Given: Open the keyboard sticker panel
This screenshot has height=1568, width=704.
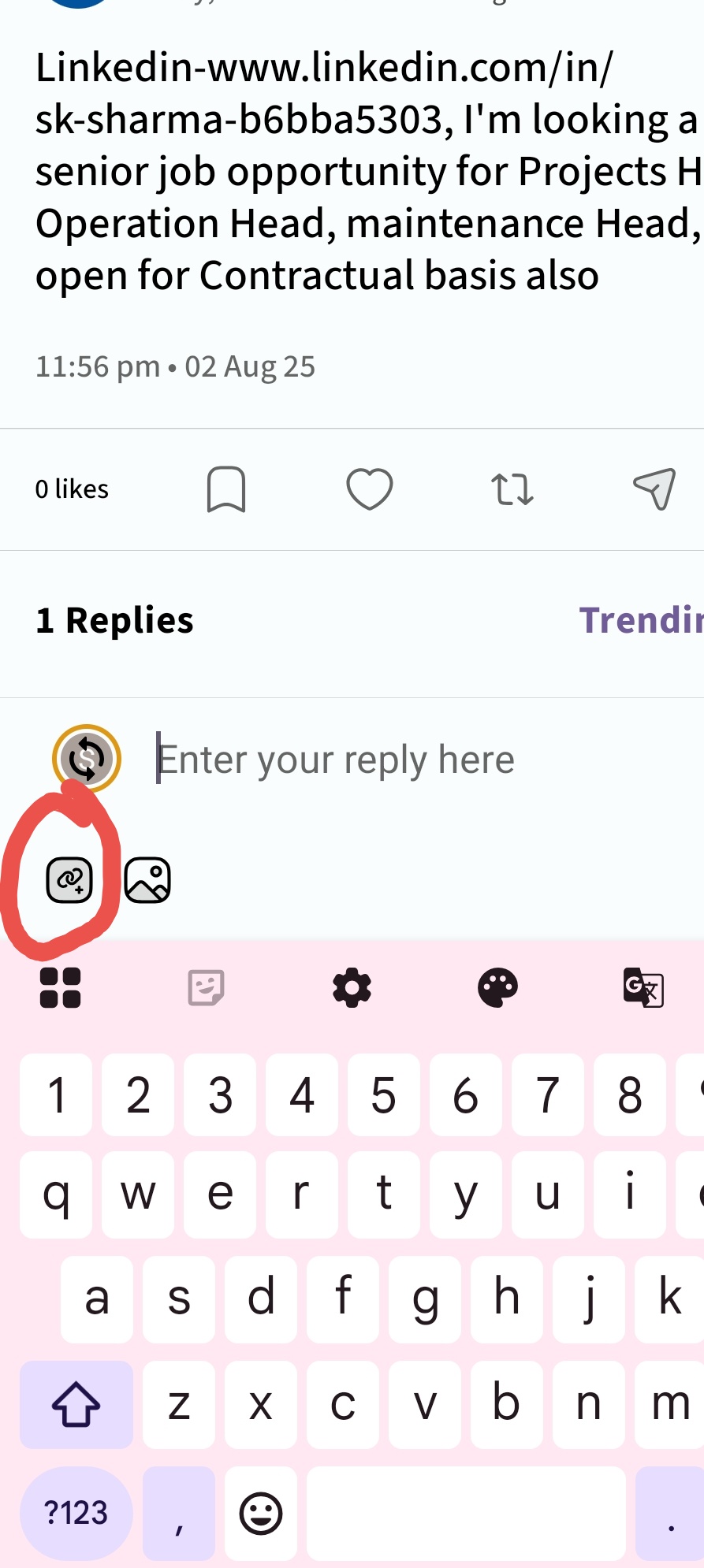Looking at the screenshot, I should pos(206,987).
